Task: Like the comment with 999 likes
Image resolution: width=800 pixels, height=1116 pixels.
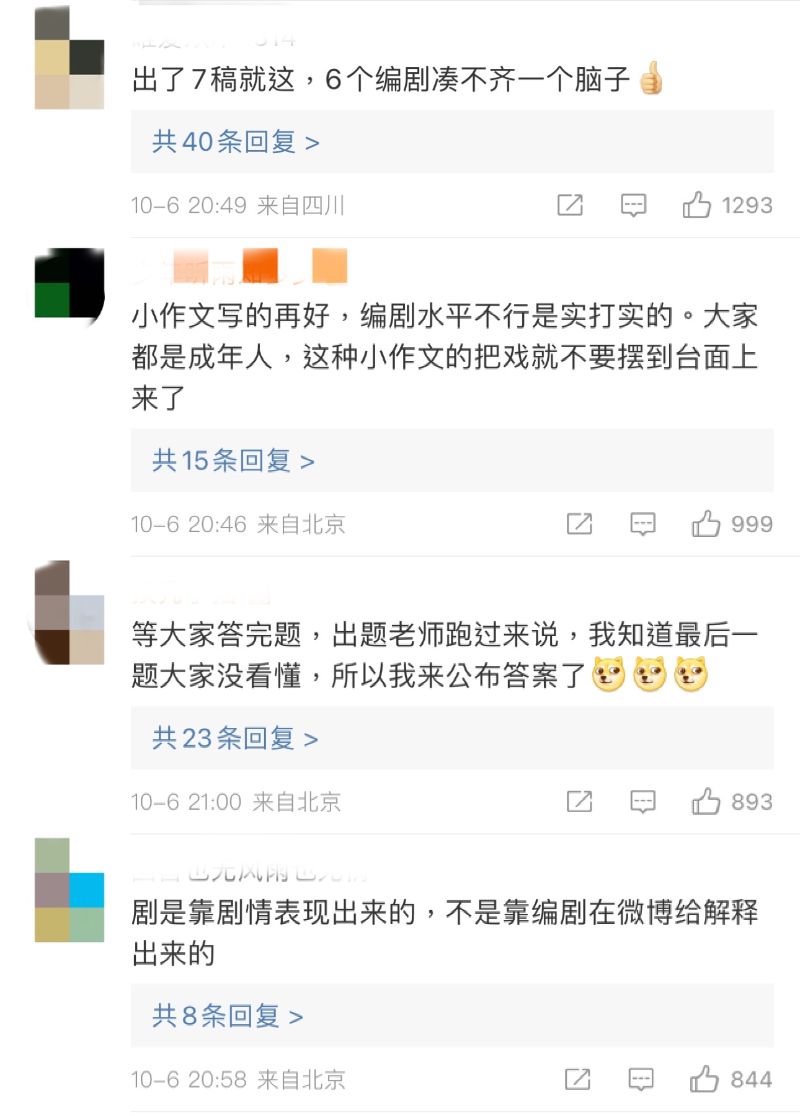Action: [706, 524]
